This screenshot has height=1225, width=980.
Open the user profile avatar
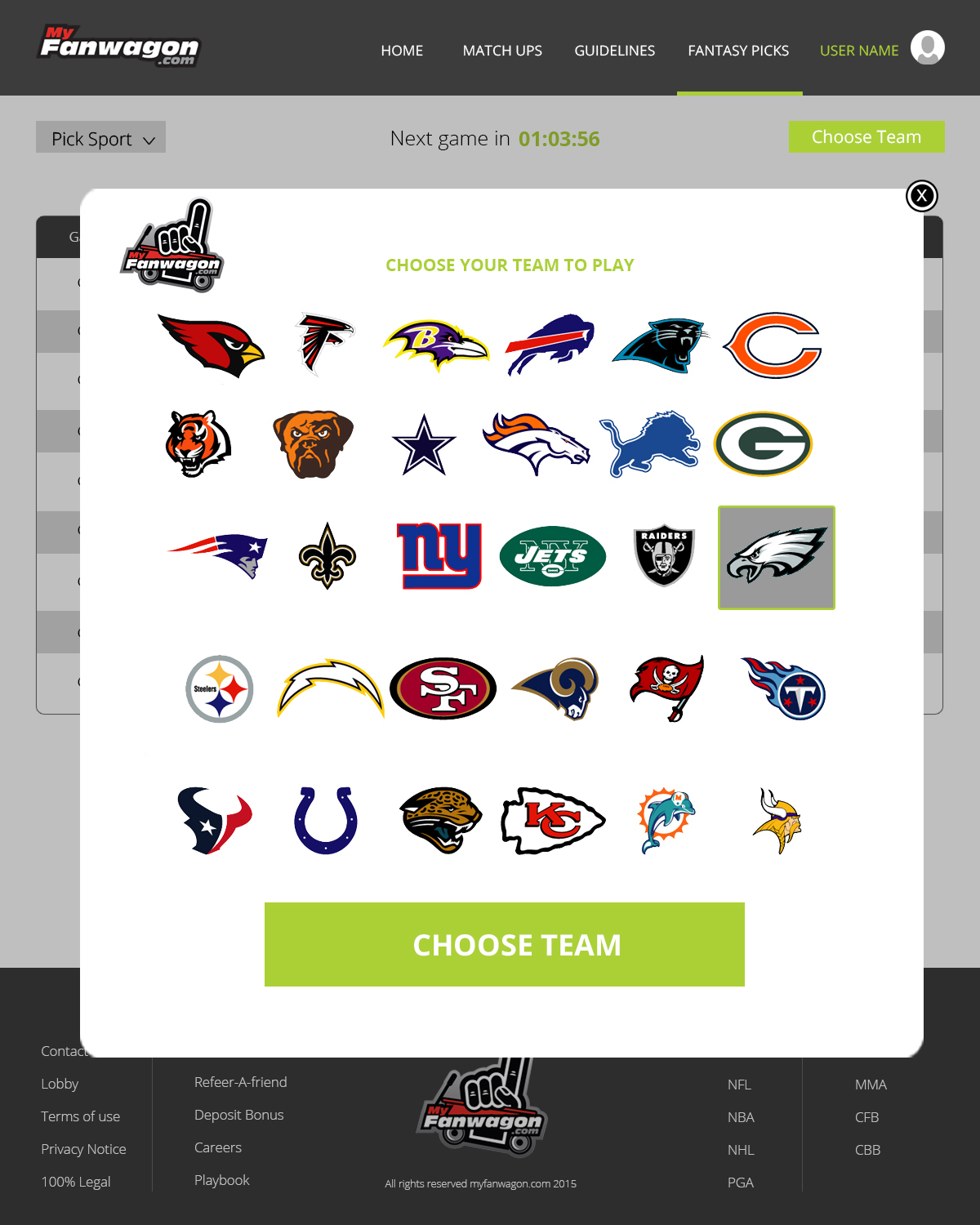tap(928, 47)
